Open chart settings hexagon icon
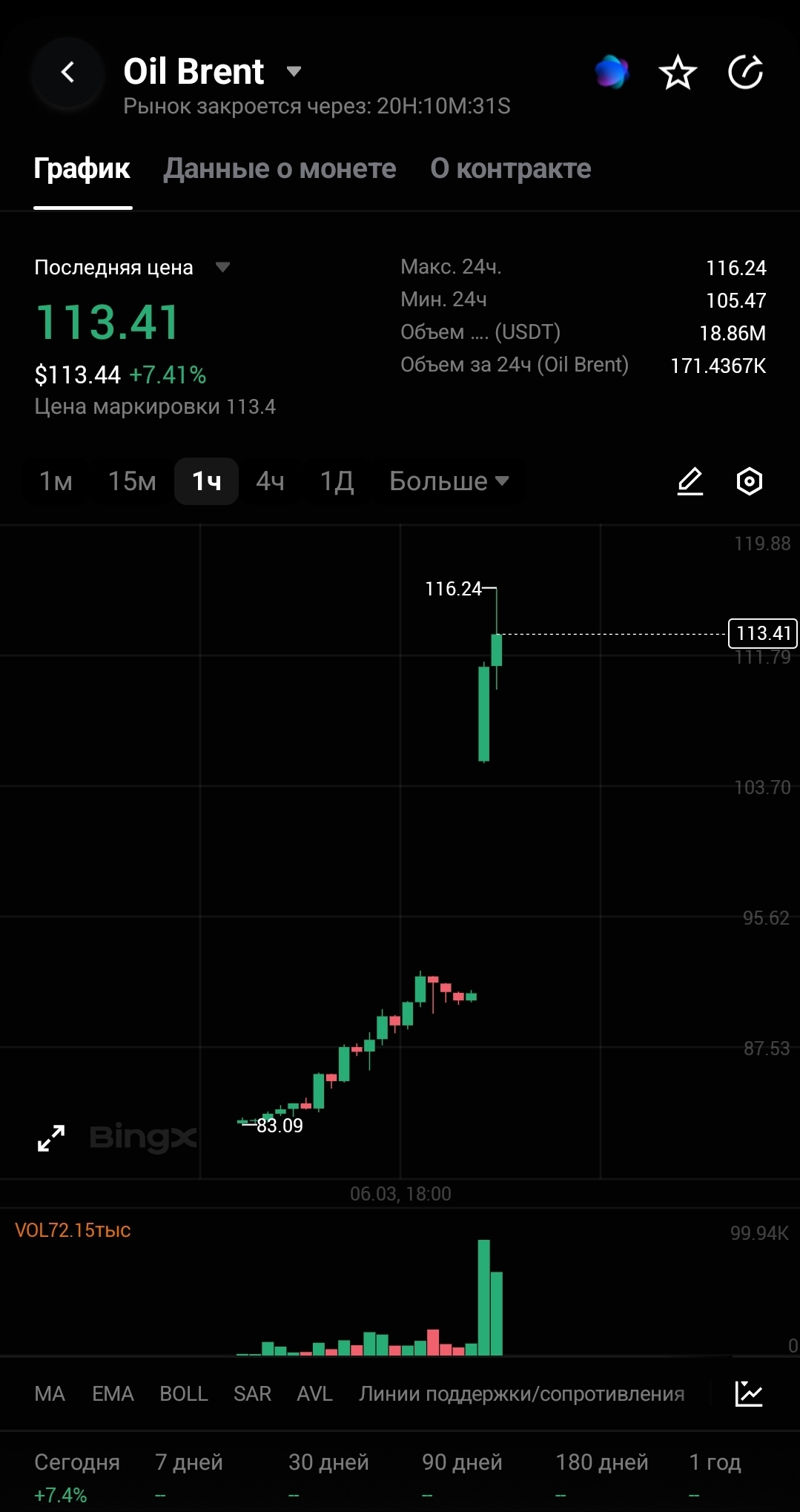 [749, 481]
